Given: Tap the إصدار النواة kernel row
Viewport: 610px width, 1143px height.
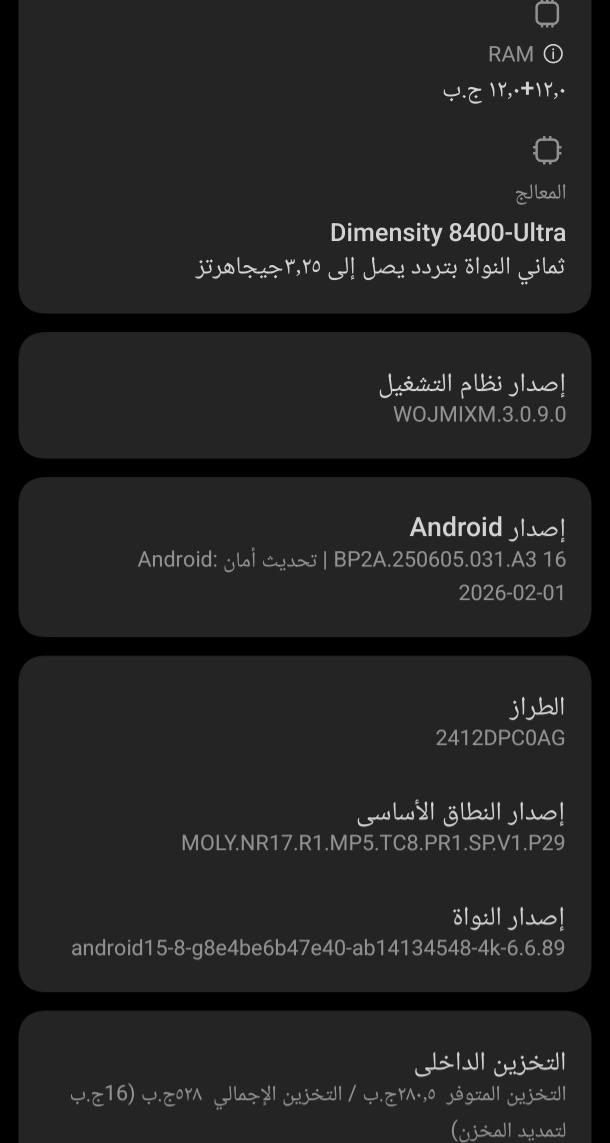Looking at the screenshot, I should (318, 931).
